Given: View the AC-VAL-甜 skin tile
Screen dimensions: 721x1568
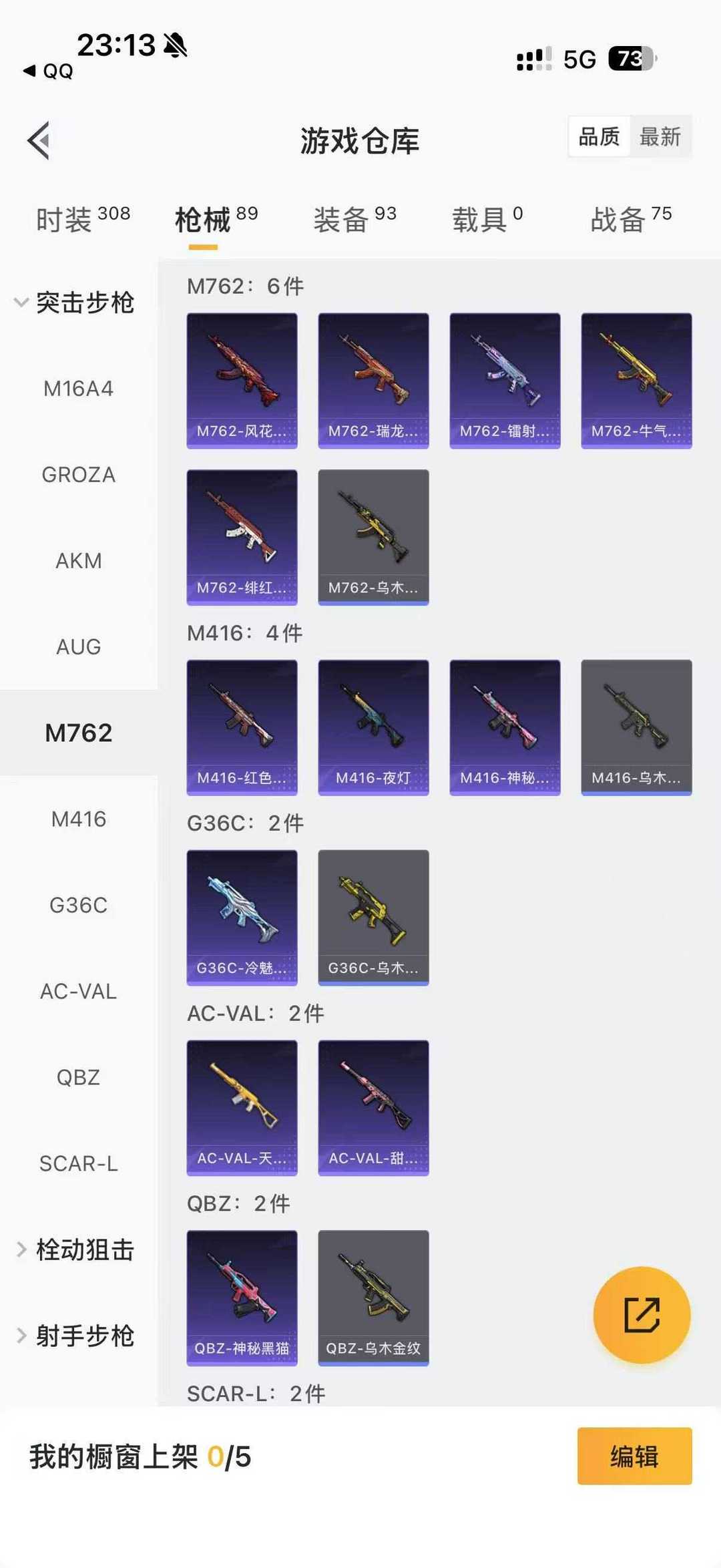Looking at the screenshot, I should [373, 1107].
